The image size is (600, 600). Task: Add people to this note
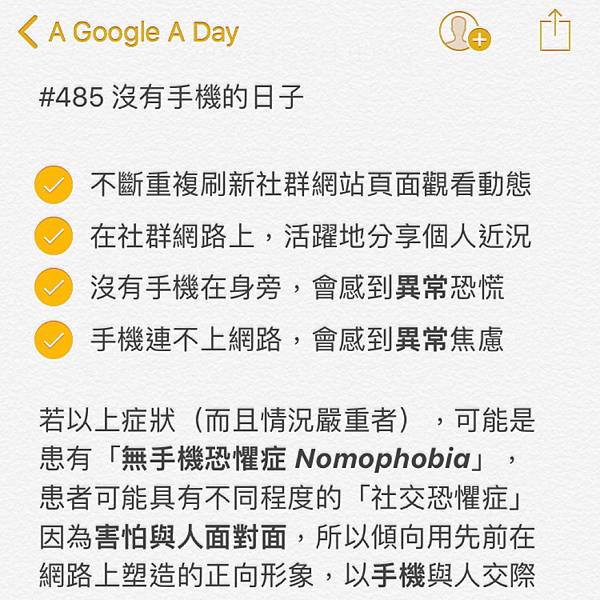tap(463, 32)
